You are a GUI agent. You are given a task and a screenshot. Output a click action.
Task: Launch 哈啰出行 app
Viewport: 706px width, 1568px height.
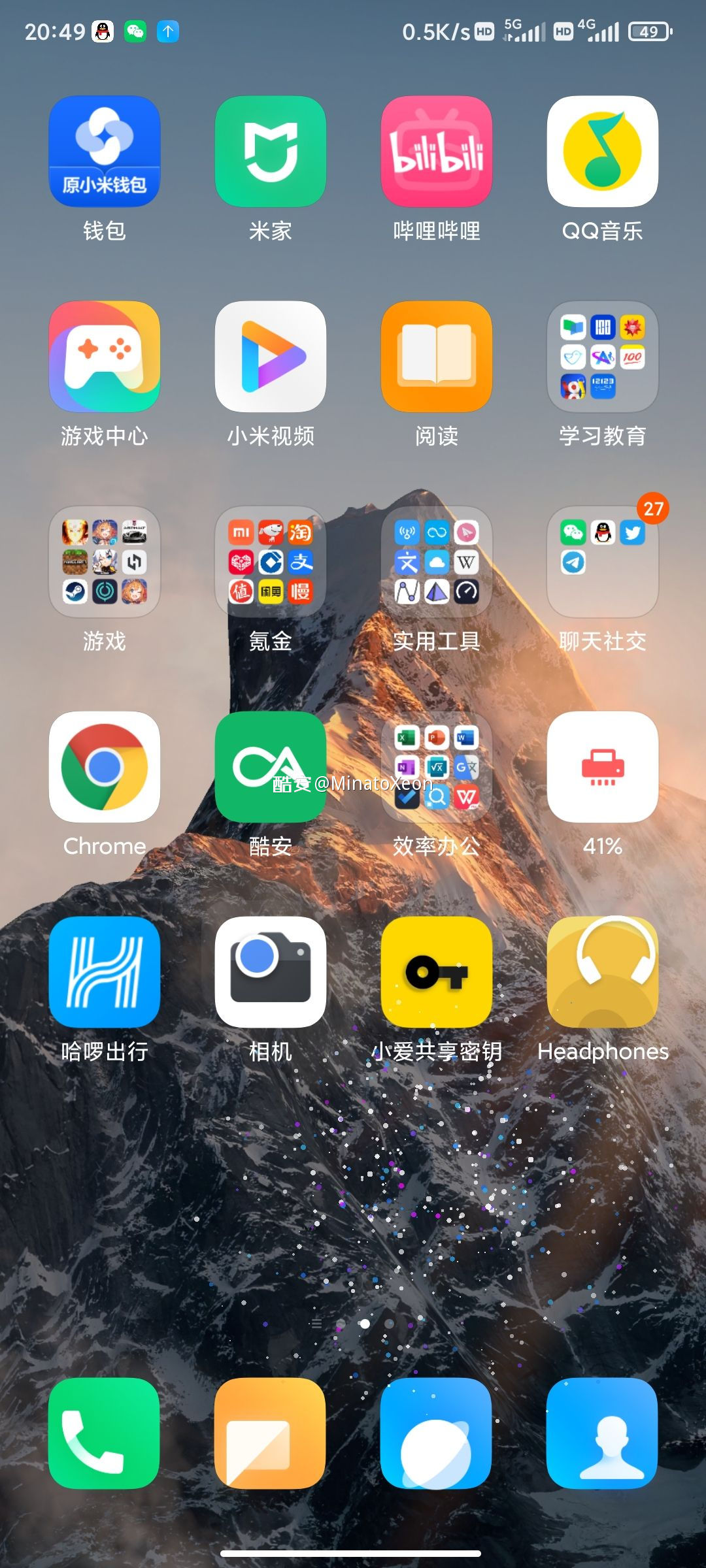(x=105, y=972)
